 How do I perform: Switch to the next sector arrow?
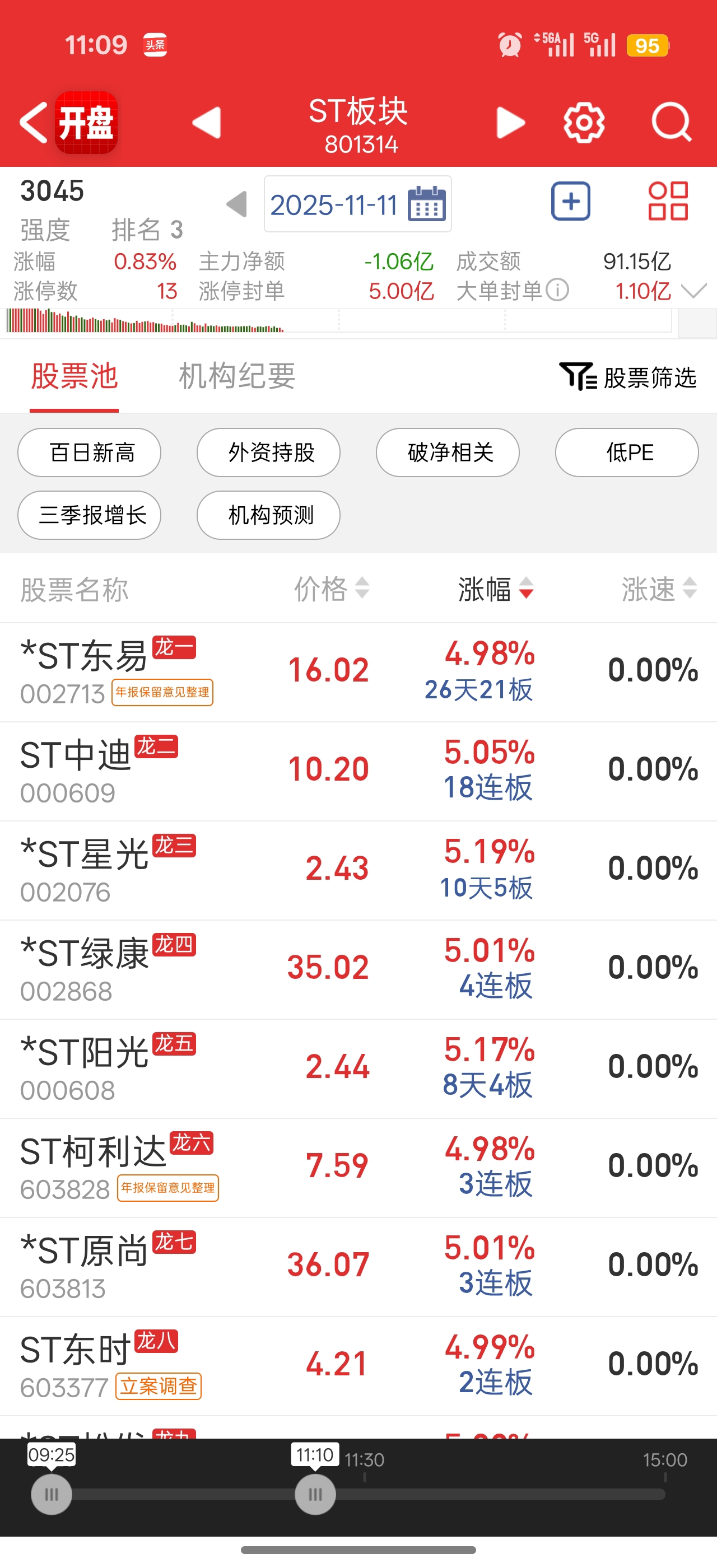[510, 123]
